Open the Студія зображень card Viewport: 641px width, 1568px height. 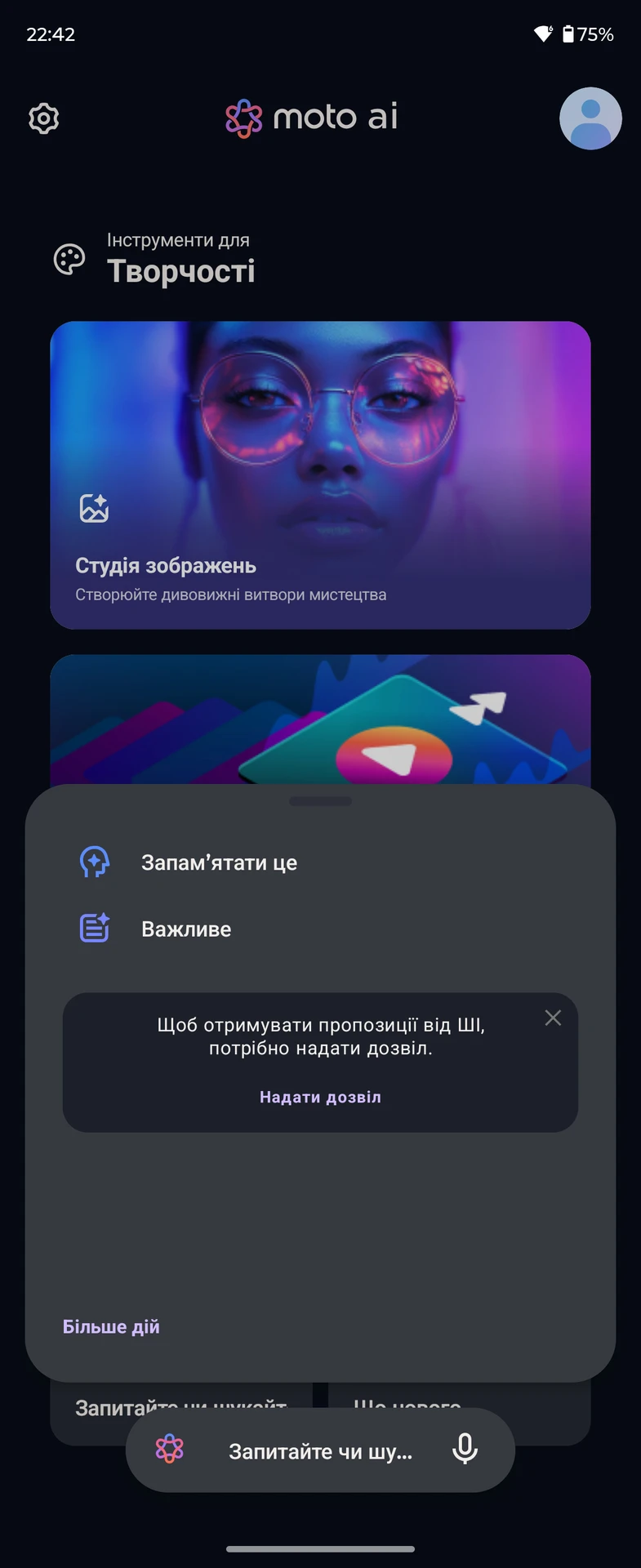pos(320,474)
